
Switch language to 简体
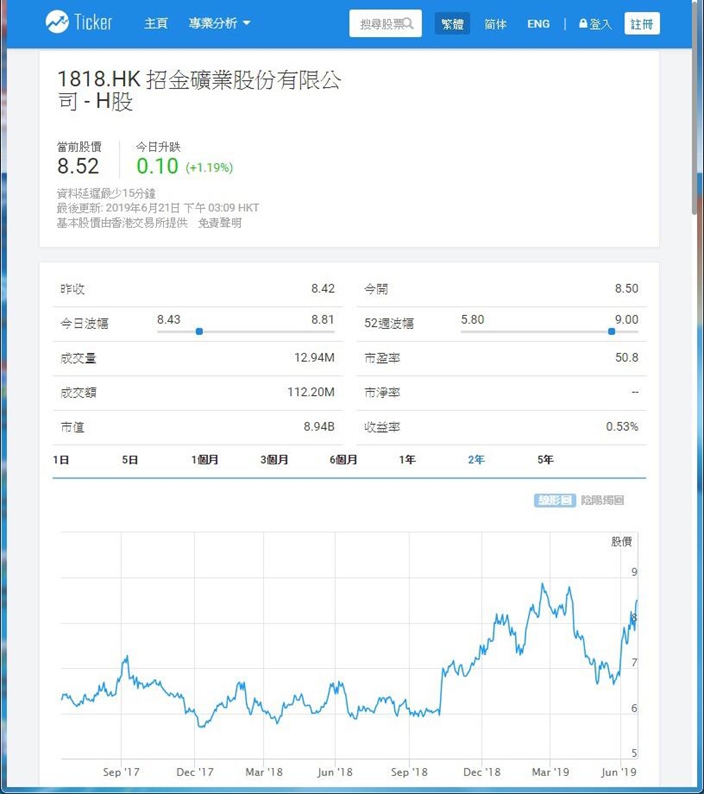495,24
